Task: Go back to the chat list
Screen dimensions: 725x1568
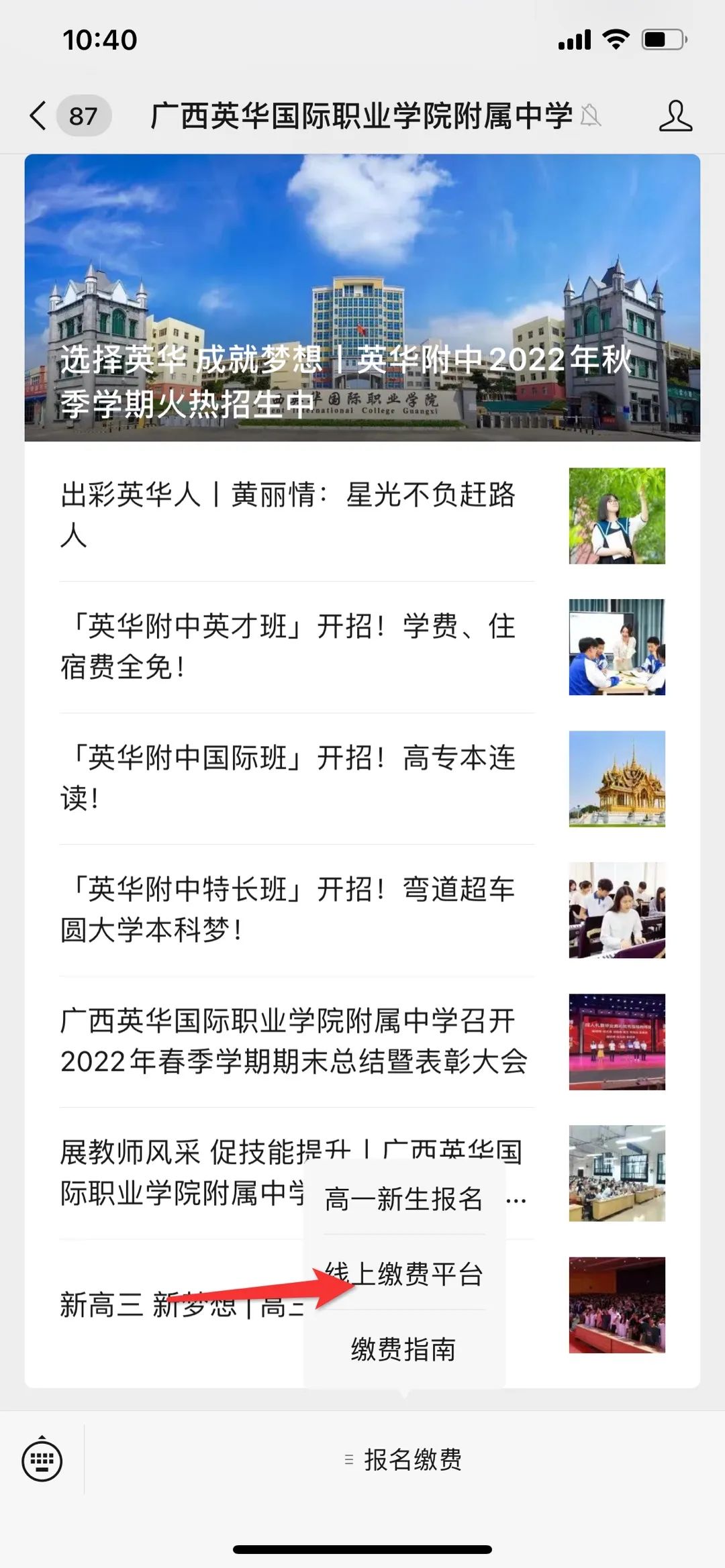Action: tap(39, 115)
